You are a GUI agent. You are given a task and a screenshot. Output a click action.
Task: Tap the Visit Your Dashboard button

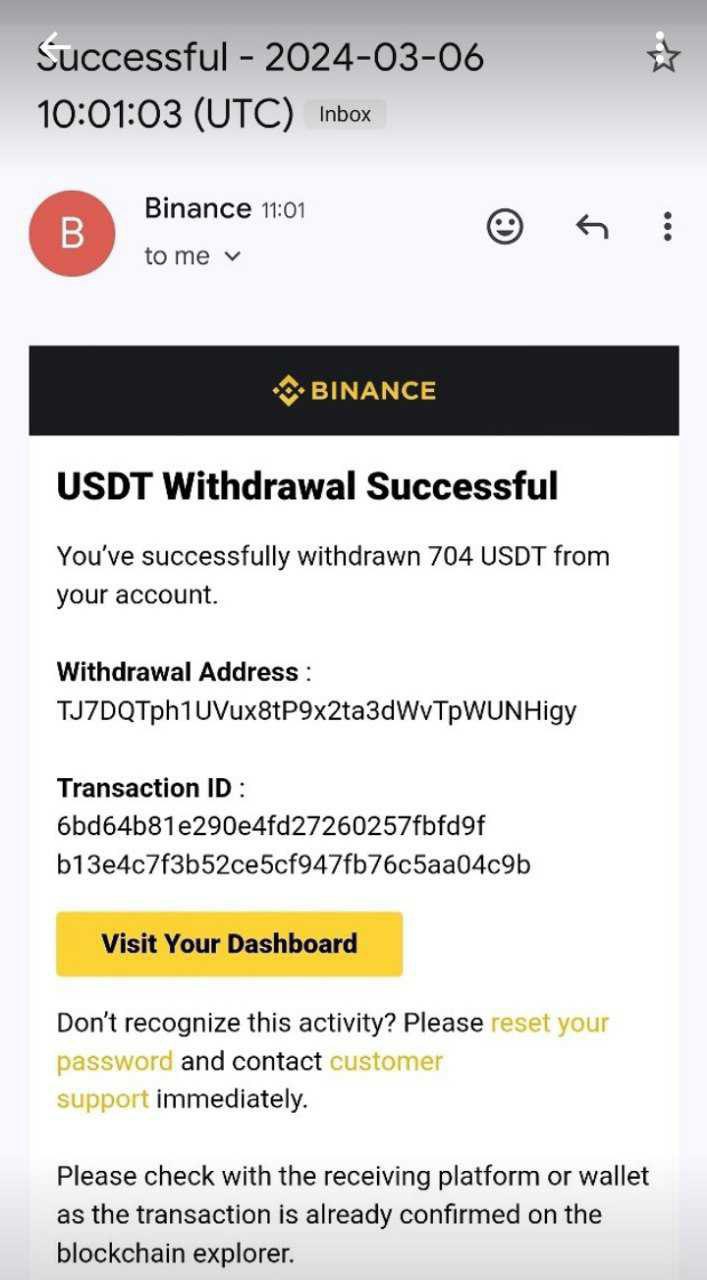point(229,943)
